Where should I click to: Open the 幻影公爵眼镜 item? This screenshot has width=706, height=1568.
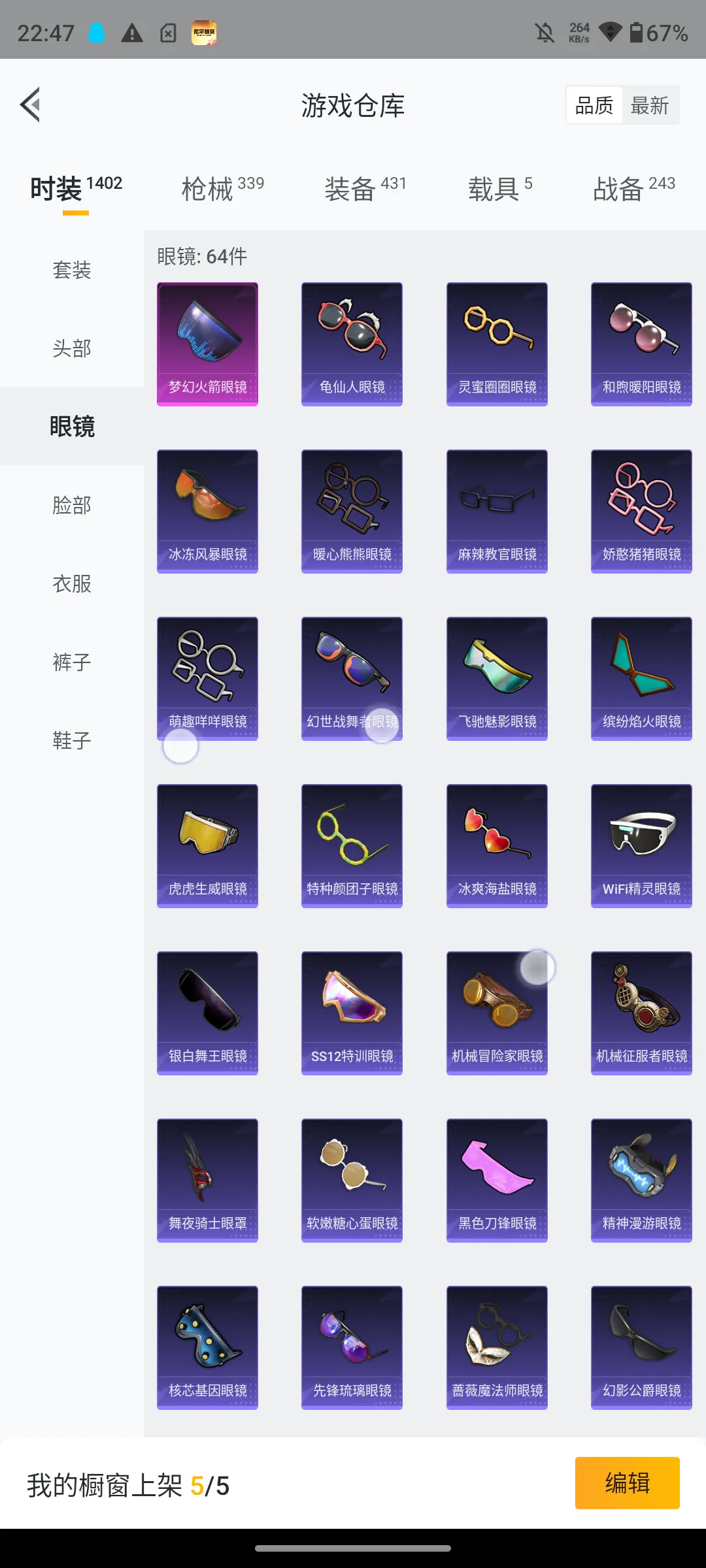641,1347
